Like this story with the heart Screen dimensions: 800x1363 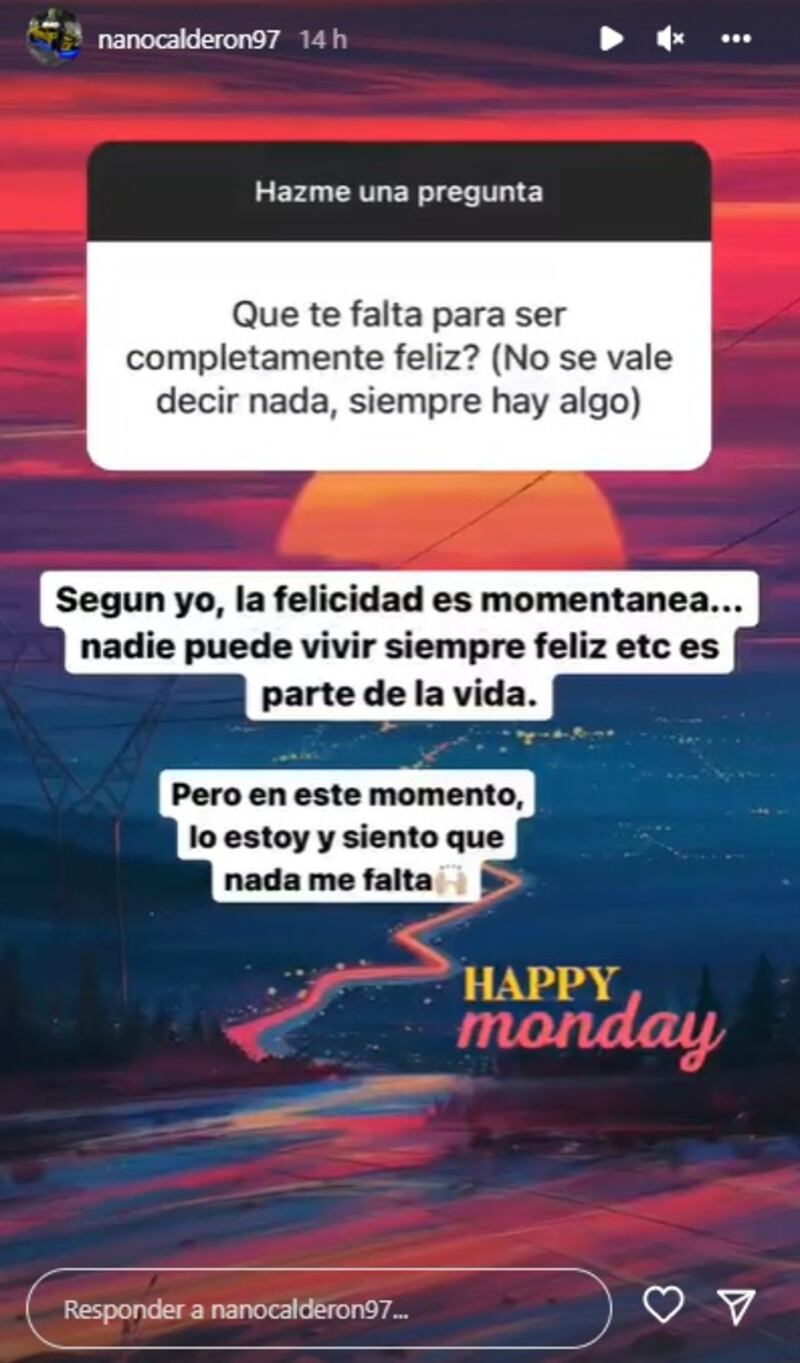(663, 1305)
